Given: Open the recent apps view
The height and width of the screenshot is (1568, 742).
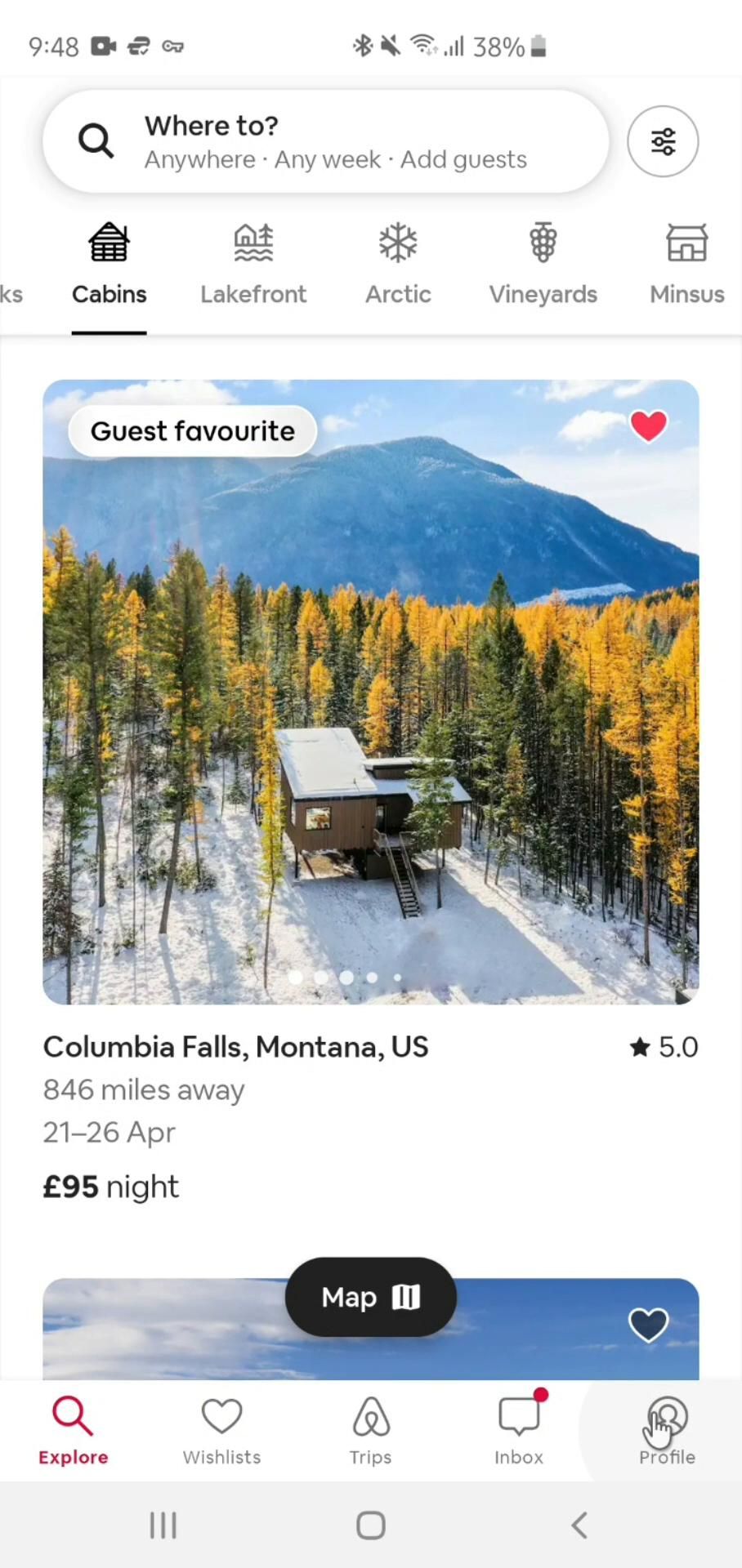Looking at the screenshot, I should (163, 1525).
